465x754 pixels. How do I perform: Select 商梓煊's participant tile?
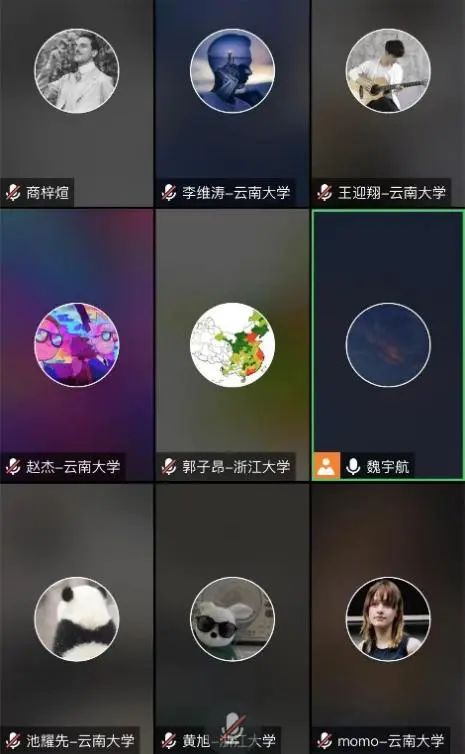pos(76,103)
